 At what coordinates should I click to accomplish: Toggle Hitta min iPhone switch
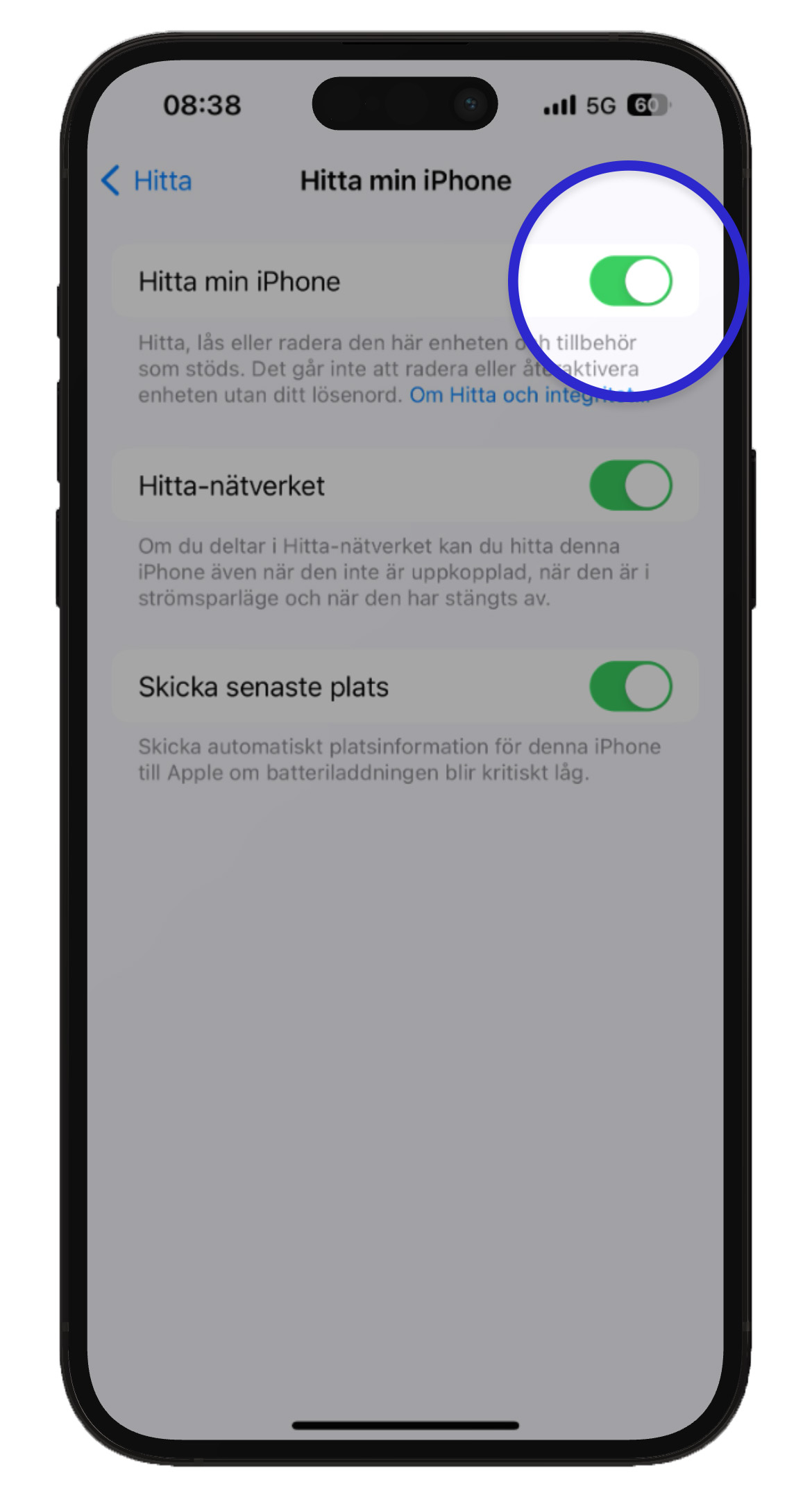pyautogui.click(x=630, y=281)
